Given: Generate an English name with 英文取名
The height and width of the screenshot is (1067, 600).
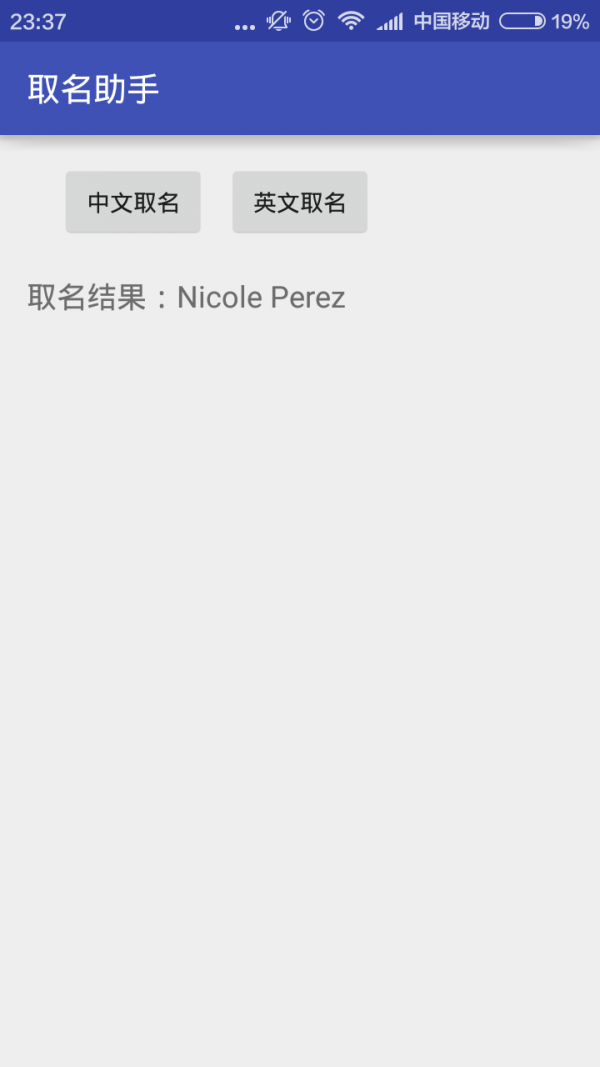Looking at the screenshot, I should click(x=300, y=202).
